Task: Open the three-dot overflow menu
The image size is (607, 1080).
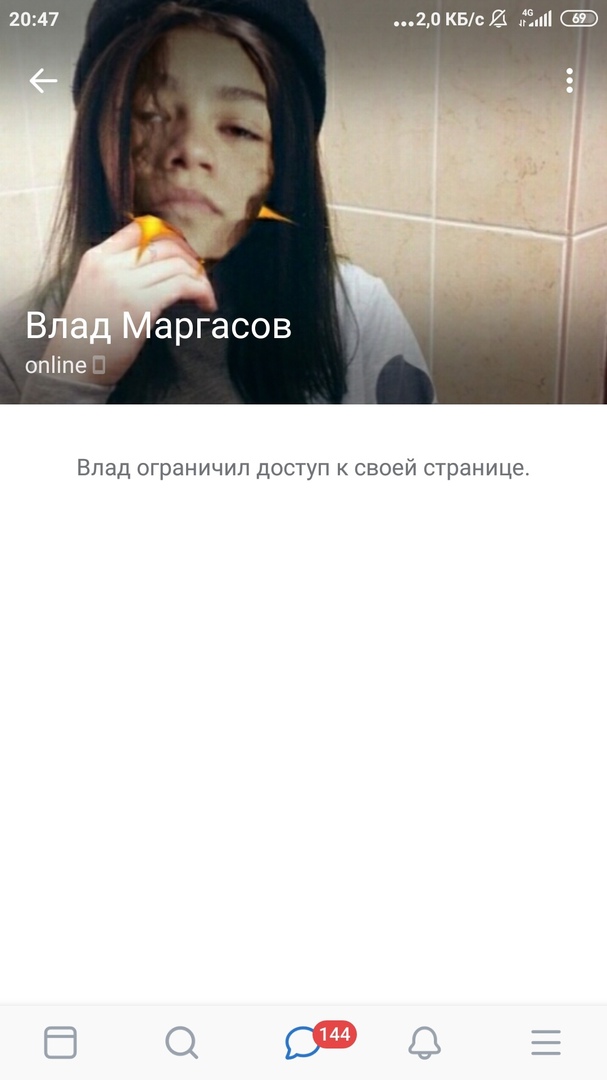Action: pos(569,81)
